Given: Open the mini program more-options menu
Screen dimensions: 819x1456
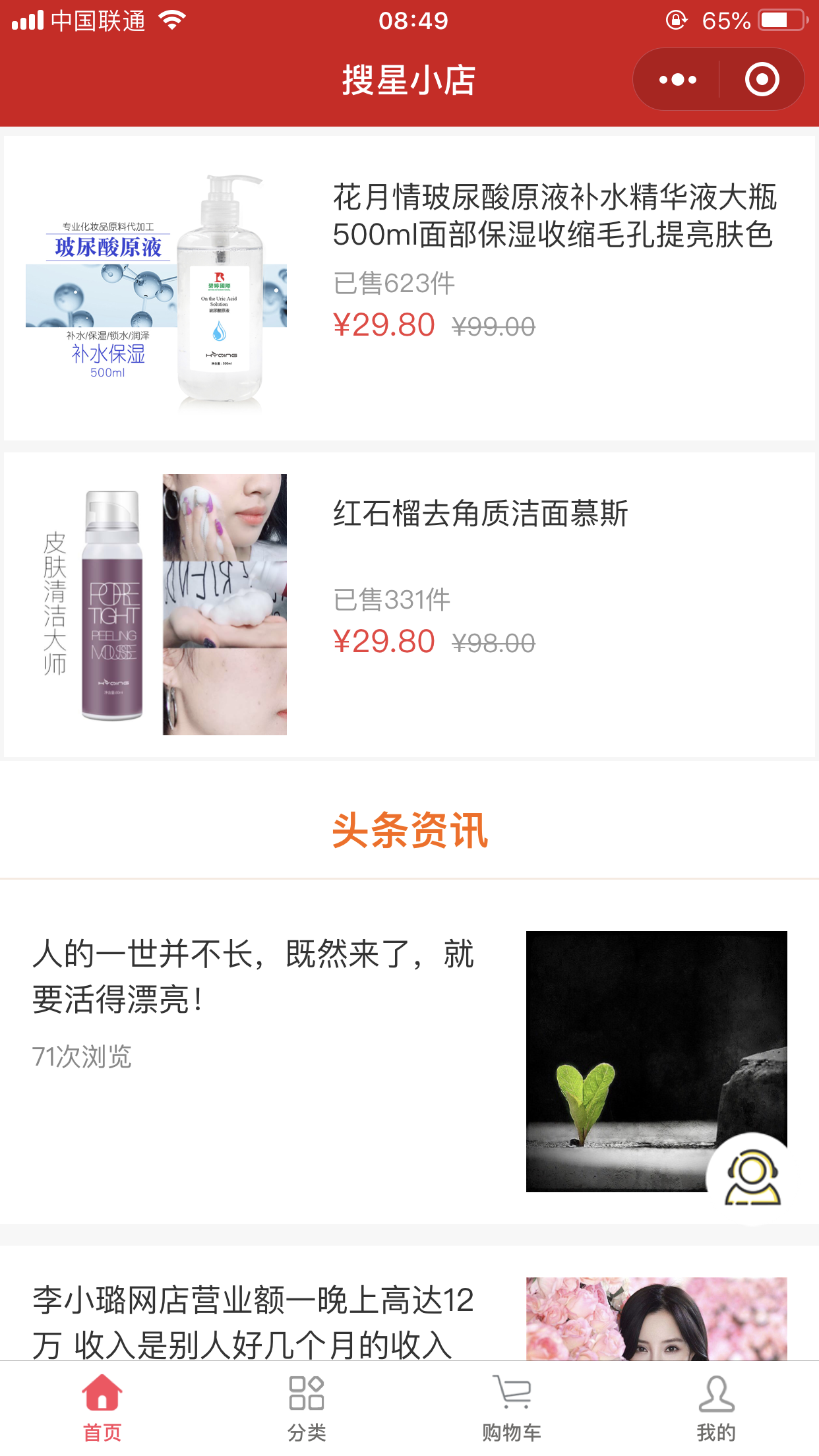Looking at the screenshot, I should point(677,80).
